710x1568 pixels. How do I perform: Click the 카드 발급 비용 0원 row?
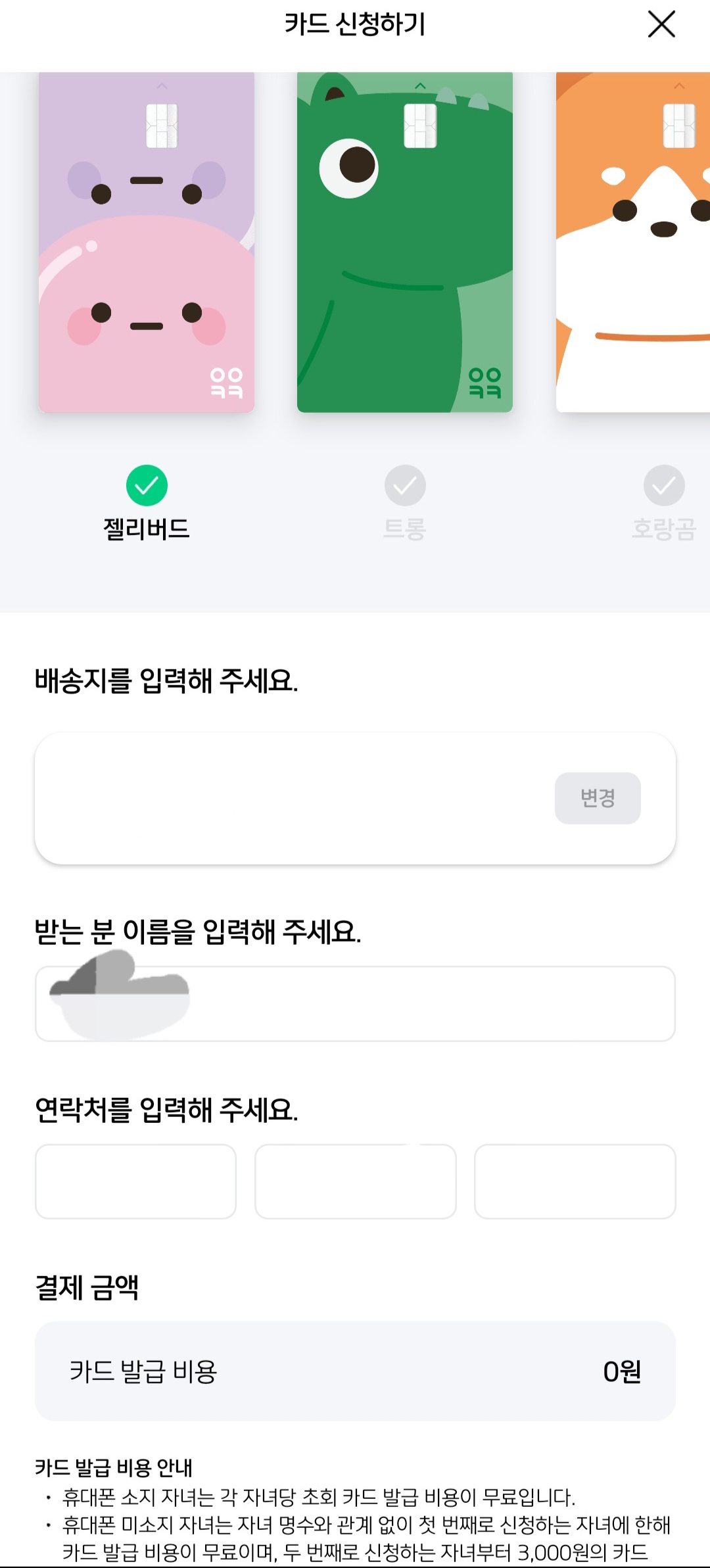coord(355,1373)
